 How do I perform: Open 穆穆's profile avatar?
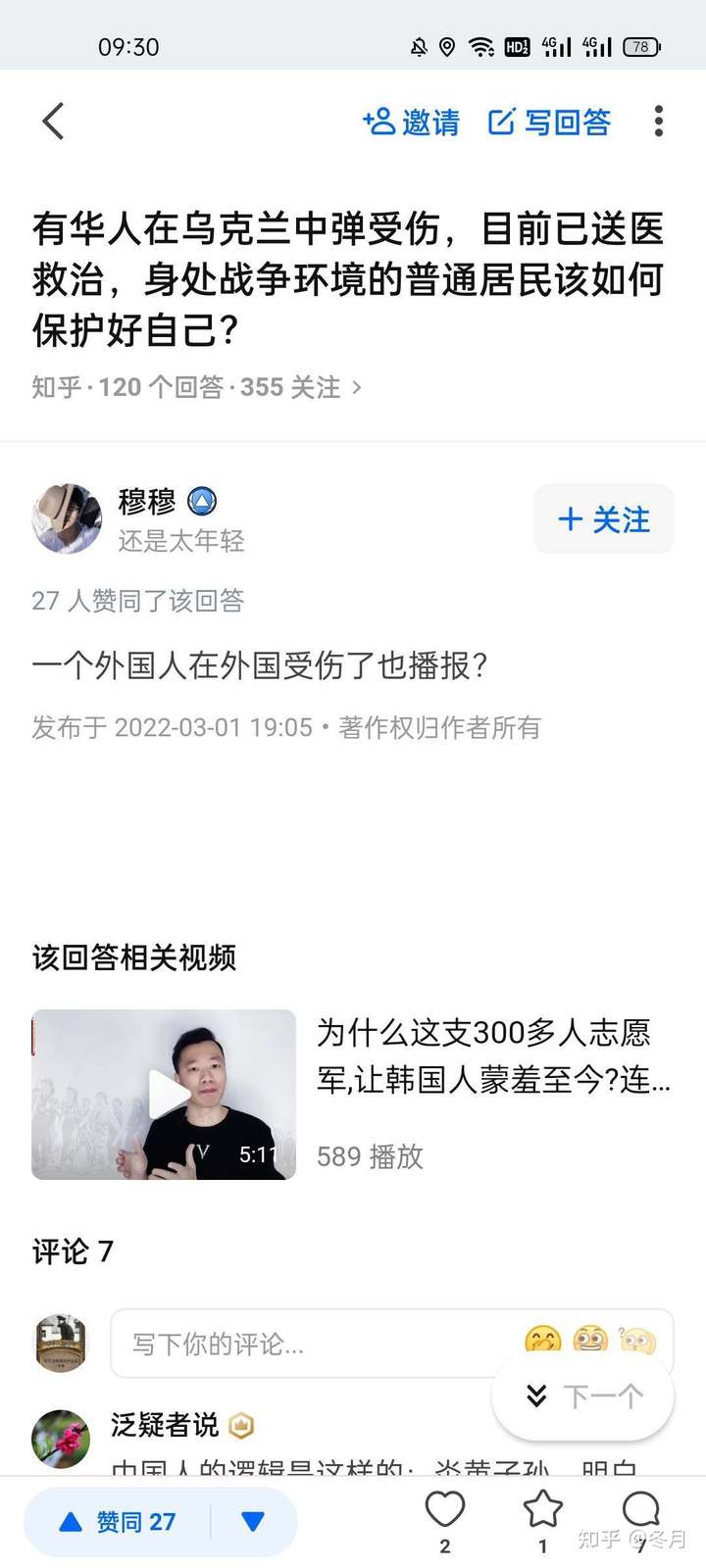[x=67, y=518]
